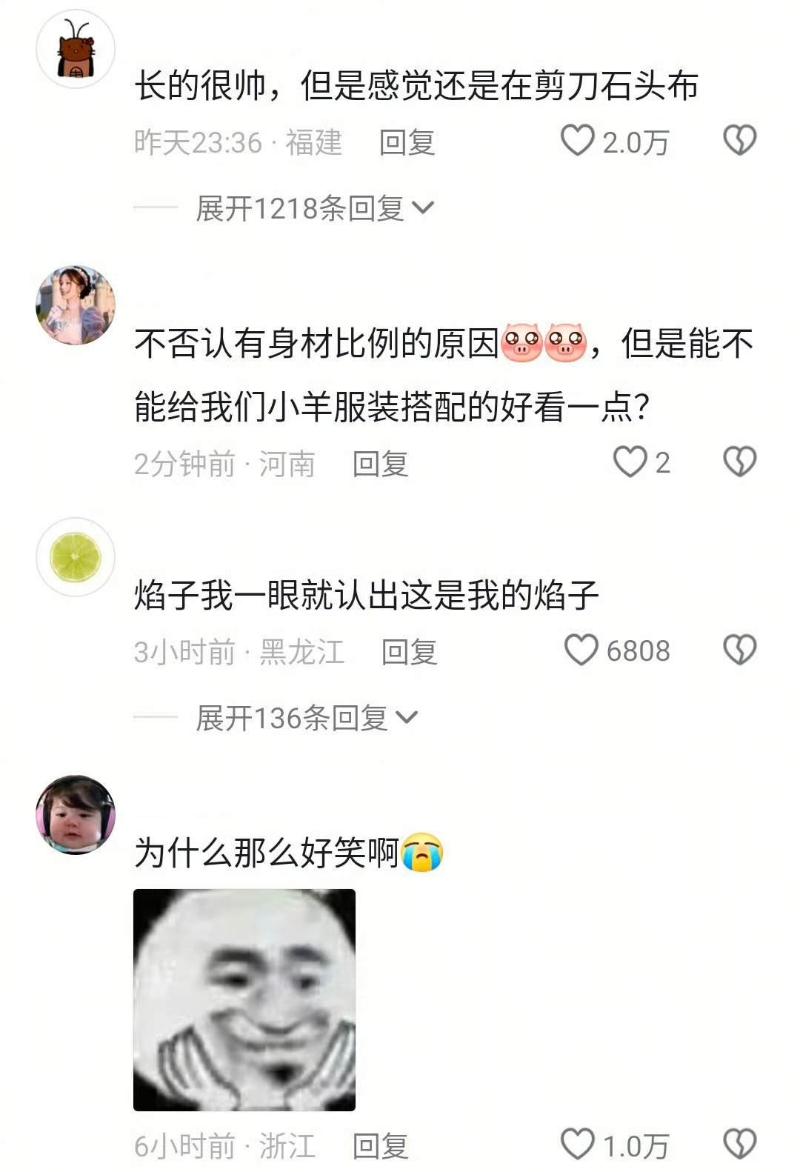The image size is (800, 1172).
Task: Like the comment about 小羊服装搭配
Action: click(630, 462)
